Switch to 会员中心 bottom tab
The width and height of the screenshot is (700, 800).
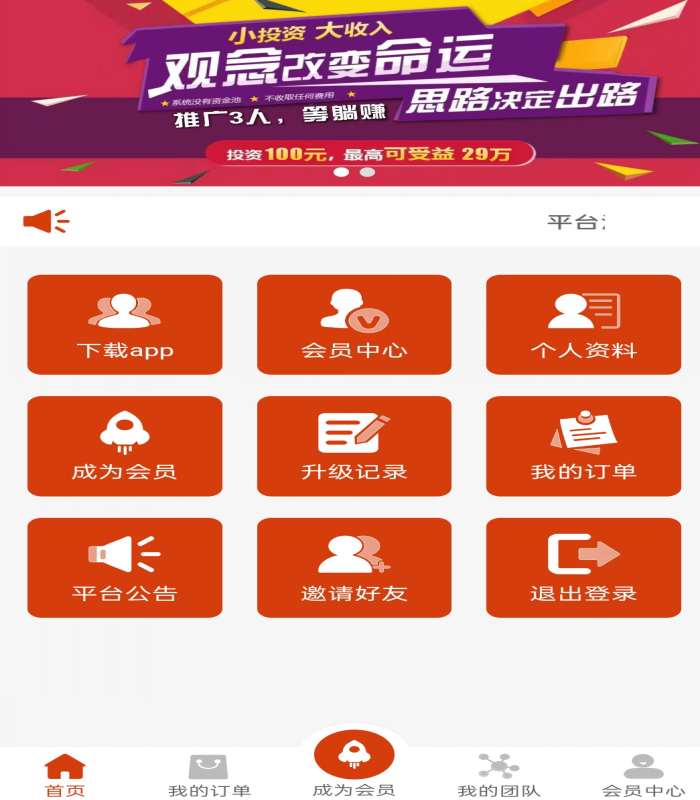(643, 775)
